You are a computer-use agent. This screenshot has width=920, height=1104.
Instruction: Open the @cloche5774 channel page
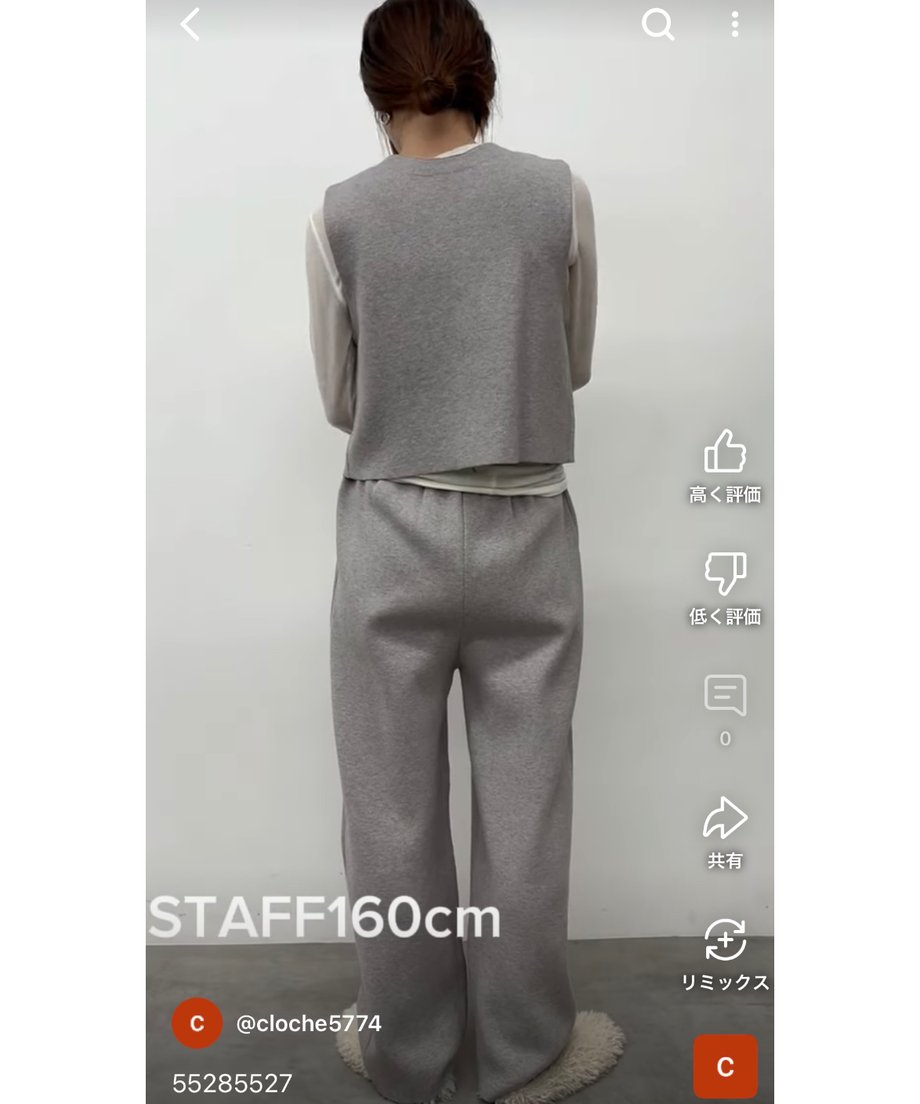[x=308, y=1024]
